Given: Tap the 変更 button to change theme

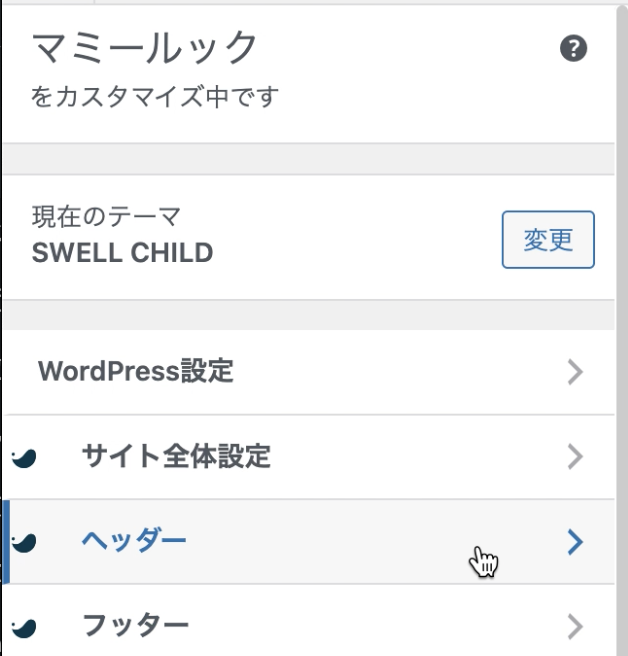Looking at the screenshot, I should coord(548,240).
